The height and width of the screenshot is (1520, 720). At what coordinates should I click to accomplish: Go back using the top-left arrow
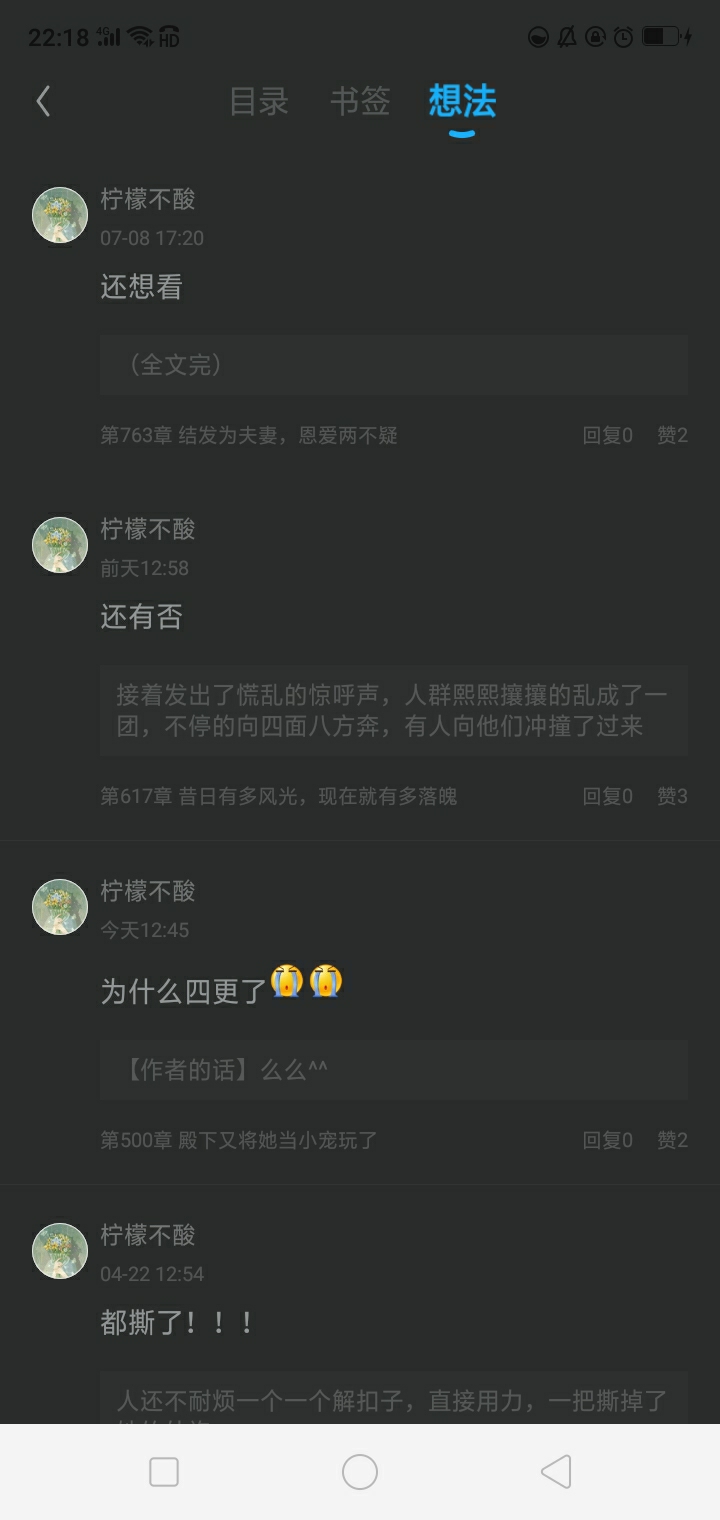click(43, 101)
